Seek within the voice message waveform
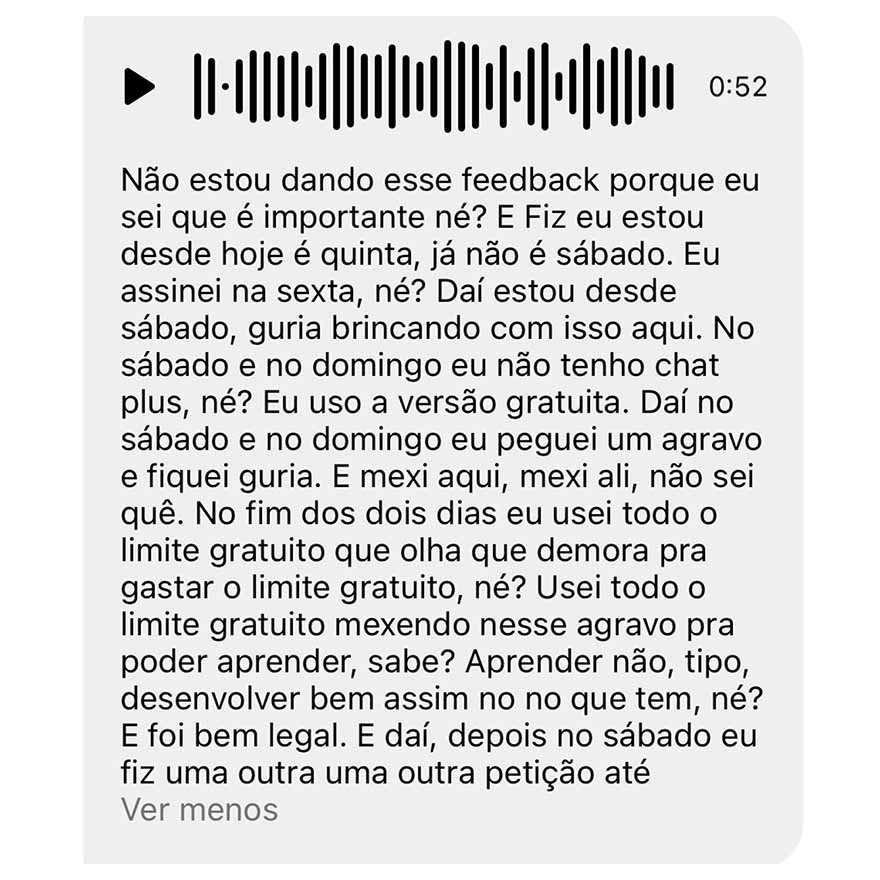This screenshot has height=880, width=880. click(433, 87)
